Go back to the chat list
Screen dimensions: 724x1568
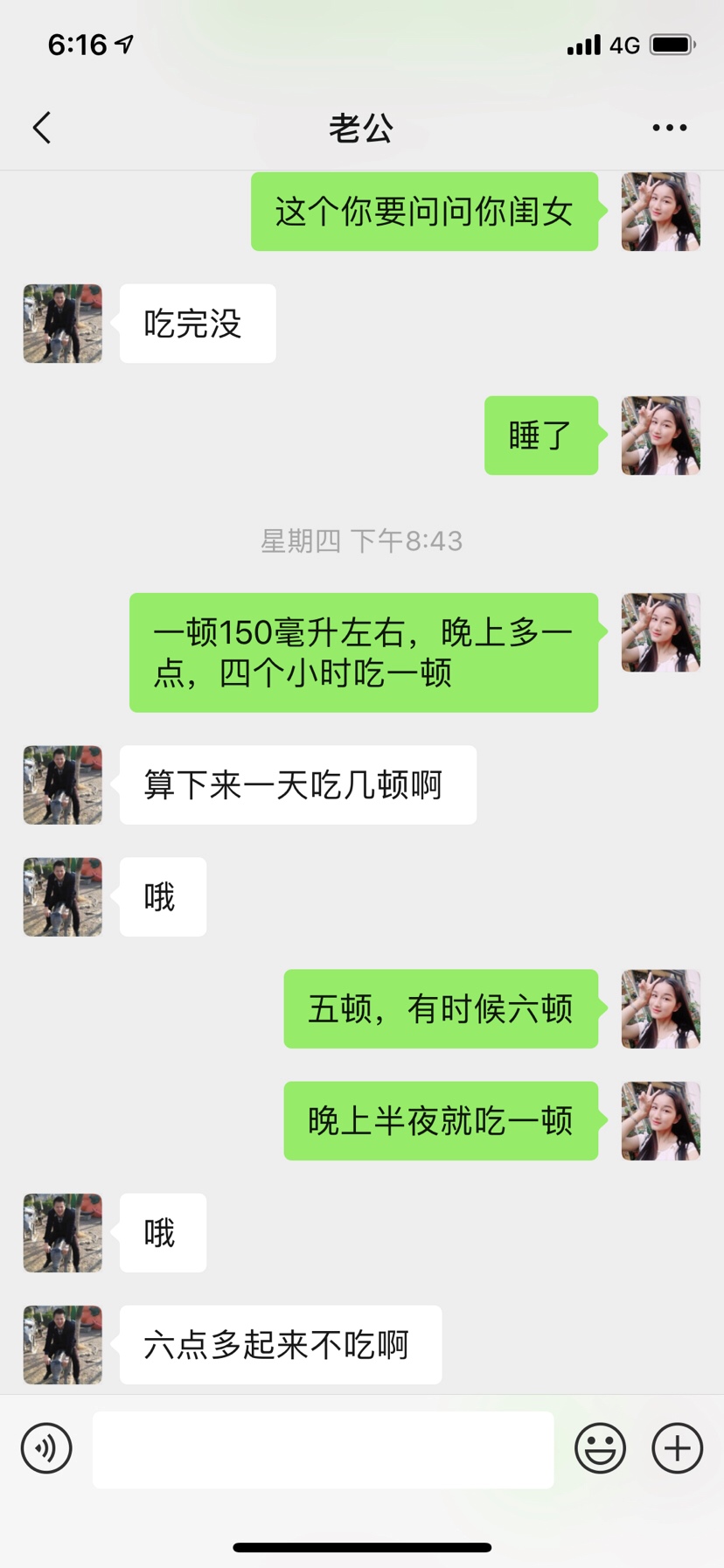42,128
